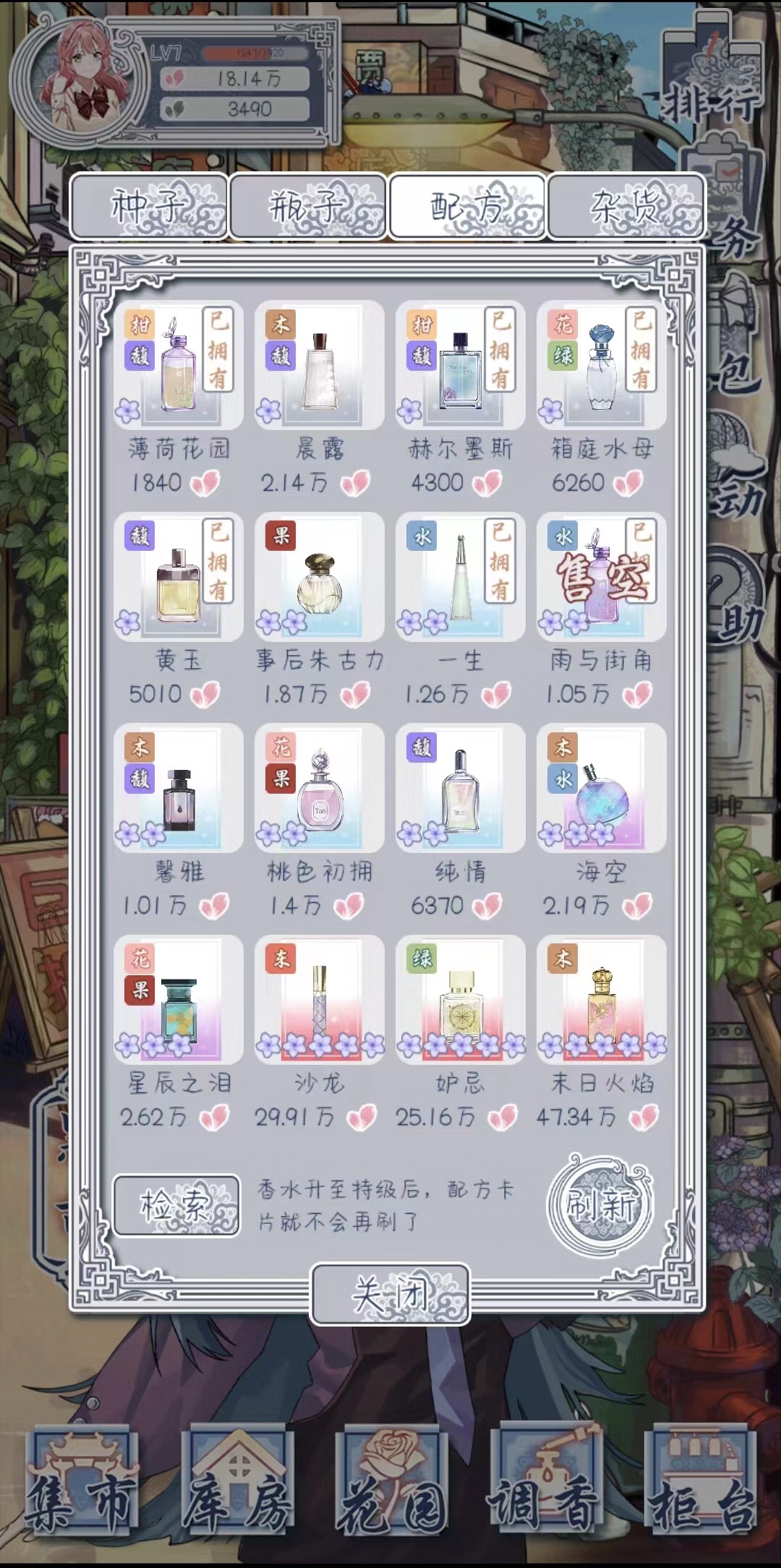The height and width of the screenshot is (1568, 781).
Task: Open the 桃色初拥 recipe card
Action: (x=319, y=788)
